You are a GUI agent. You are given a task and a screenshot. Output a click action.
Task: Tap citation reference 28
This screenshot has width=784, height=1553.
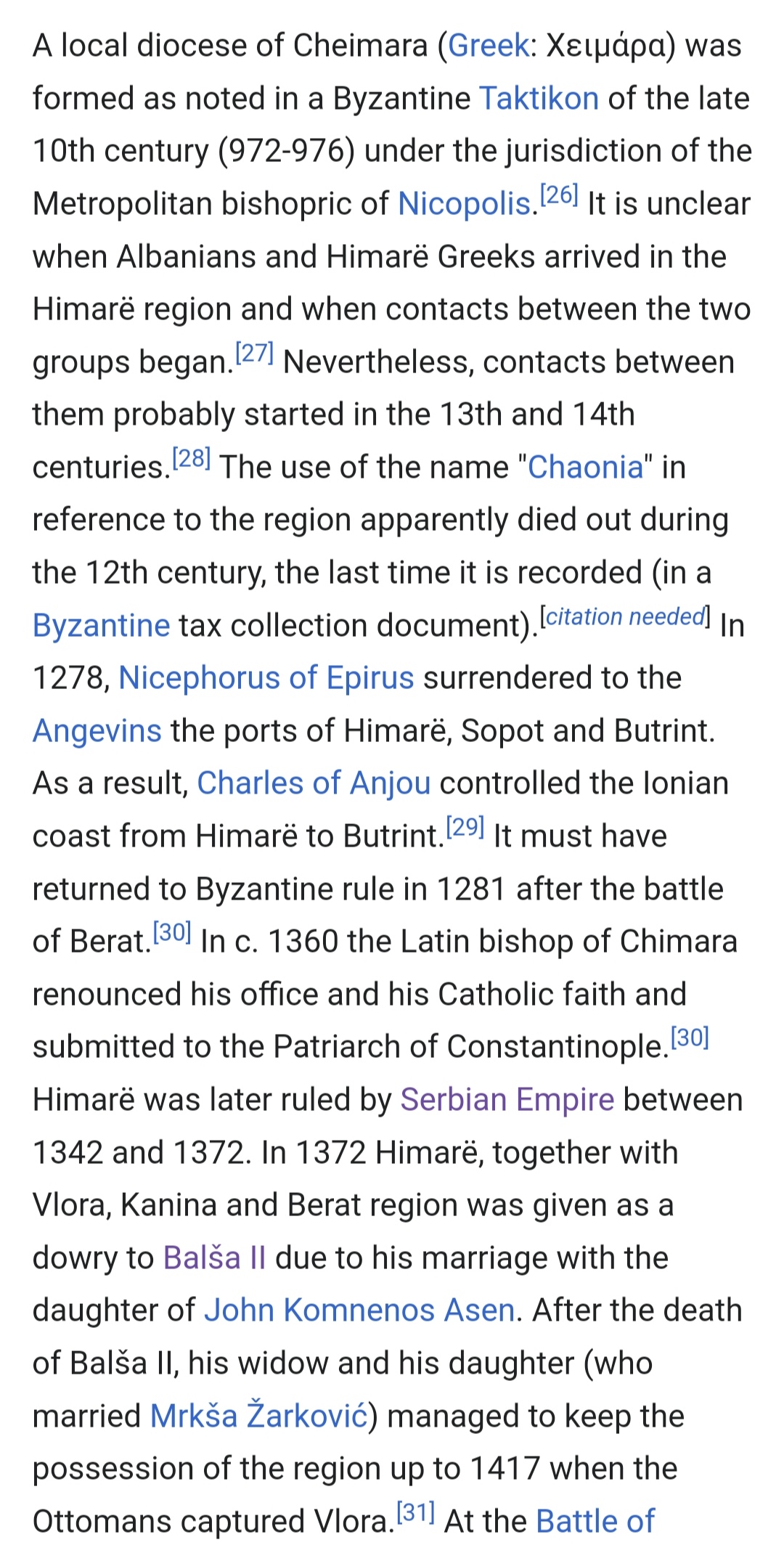pos(192,459)
